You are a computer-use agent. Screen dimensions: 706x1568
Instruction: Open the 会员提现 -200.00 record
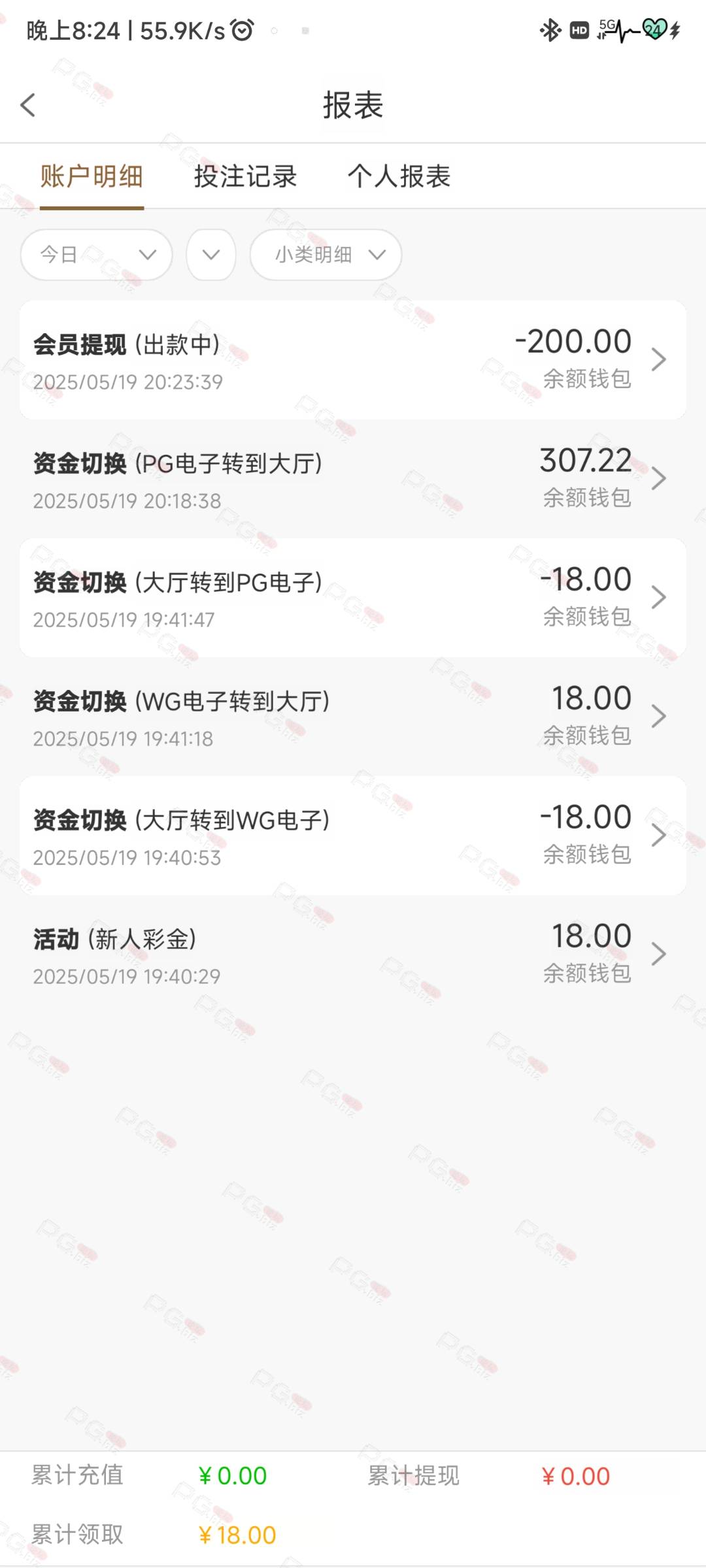(x=353, y=360)
